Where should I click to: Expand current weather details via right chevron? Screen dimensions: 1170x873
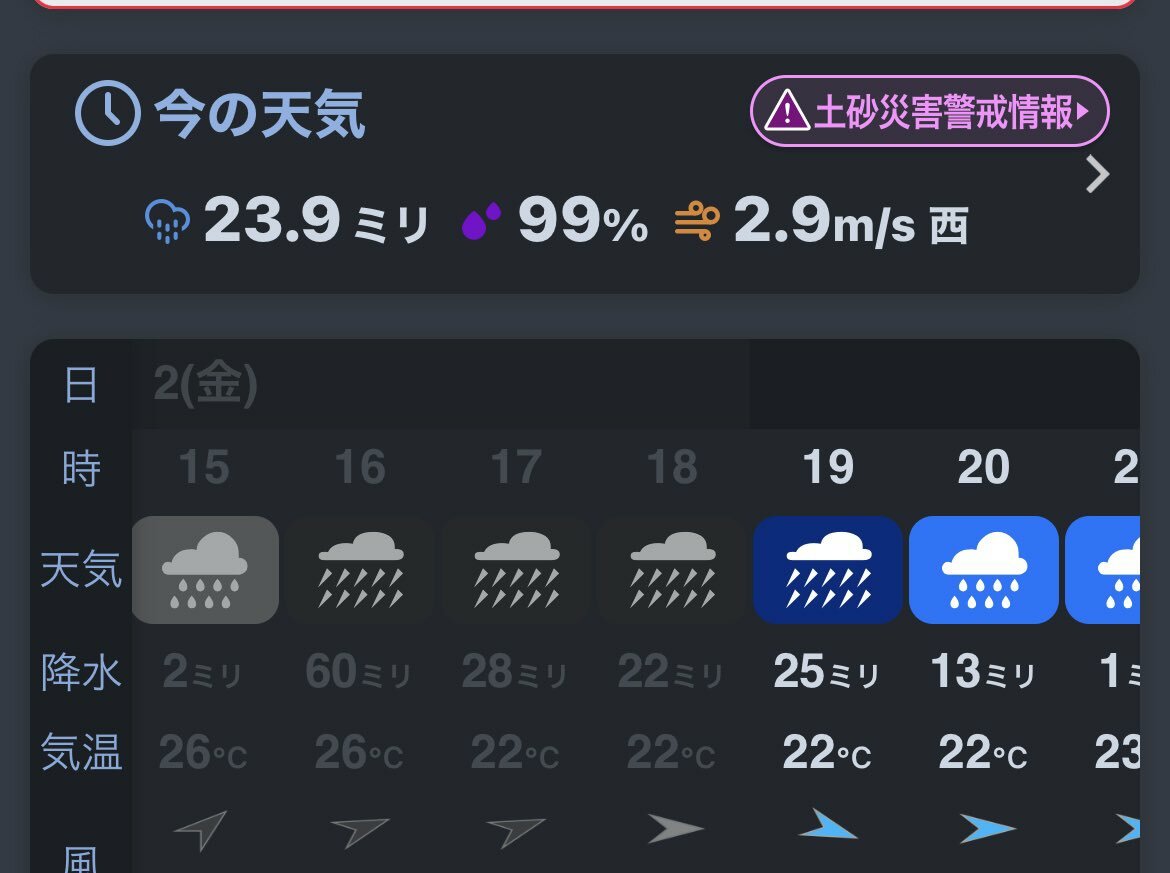pos(1097,176)
